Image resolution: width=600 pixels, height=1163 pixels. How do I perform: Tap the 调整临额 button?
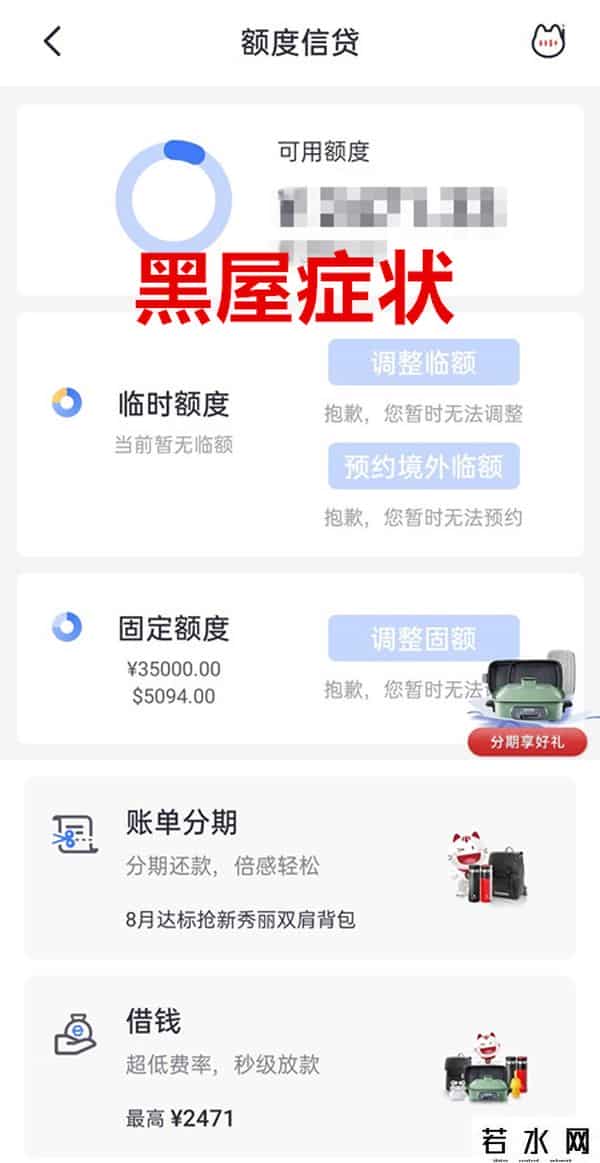[423, 362]
